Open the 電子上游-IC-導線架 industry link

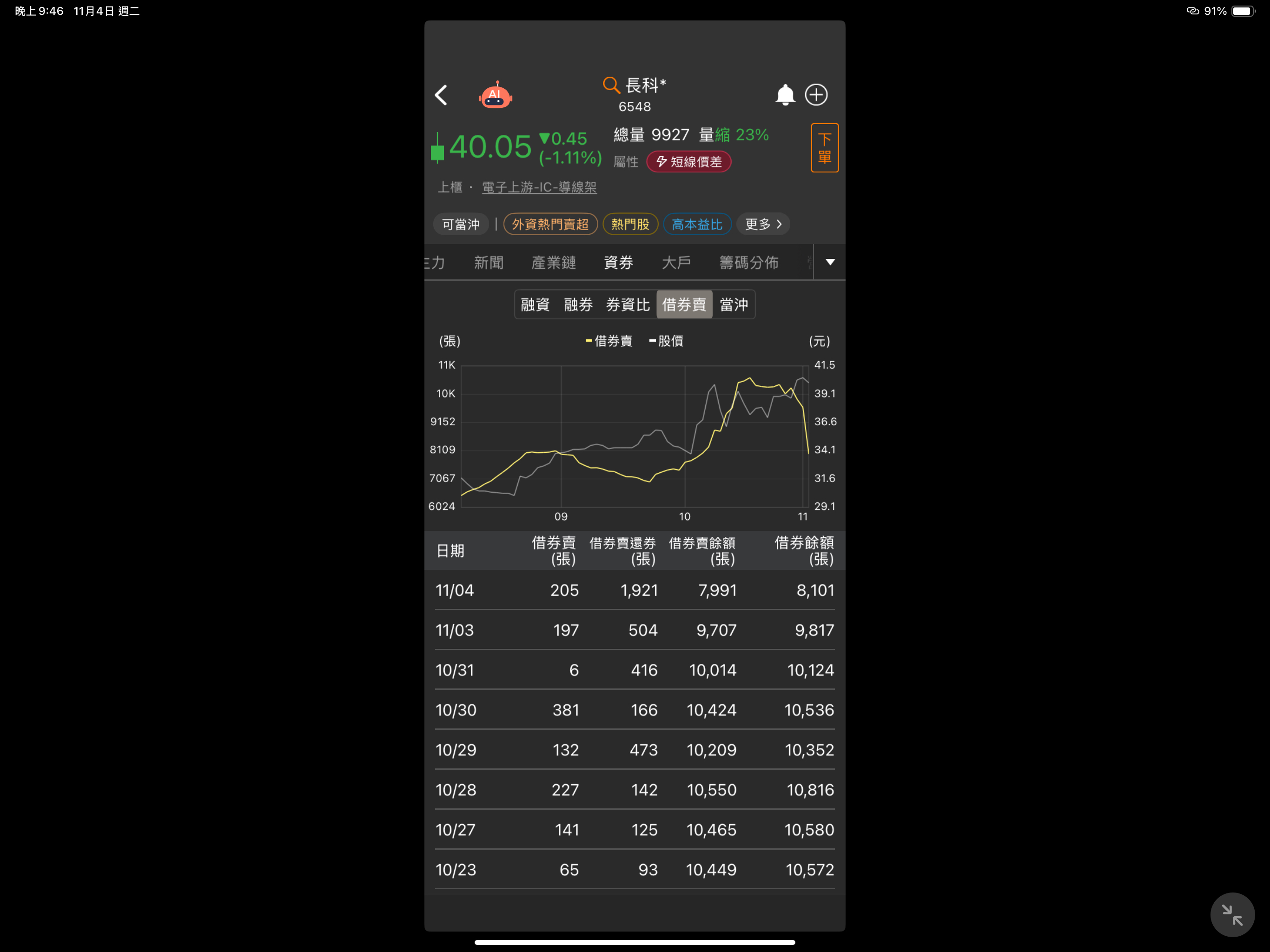(x=539, y=187)
